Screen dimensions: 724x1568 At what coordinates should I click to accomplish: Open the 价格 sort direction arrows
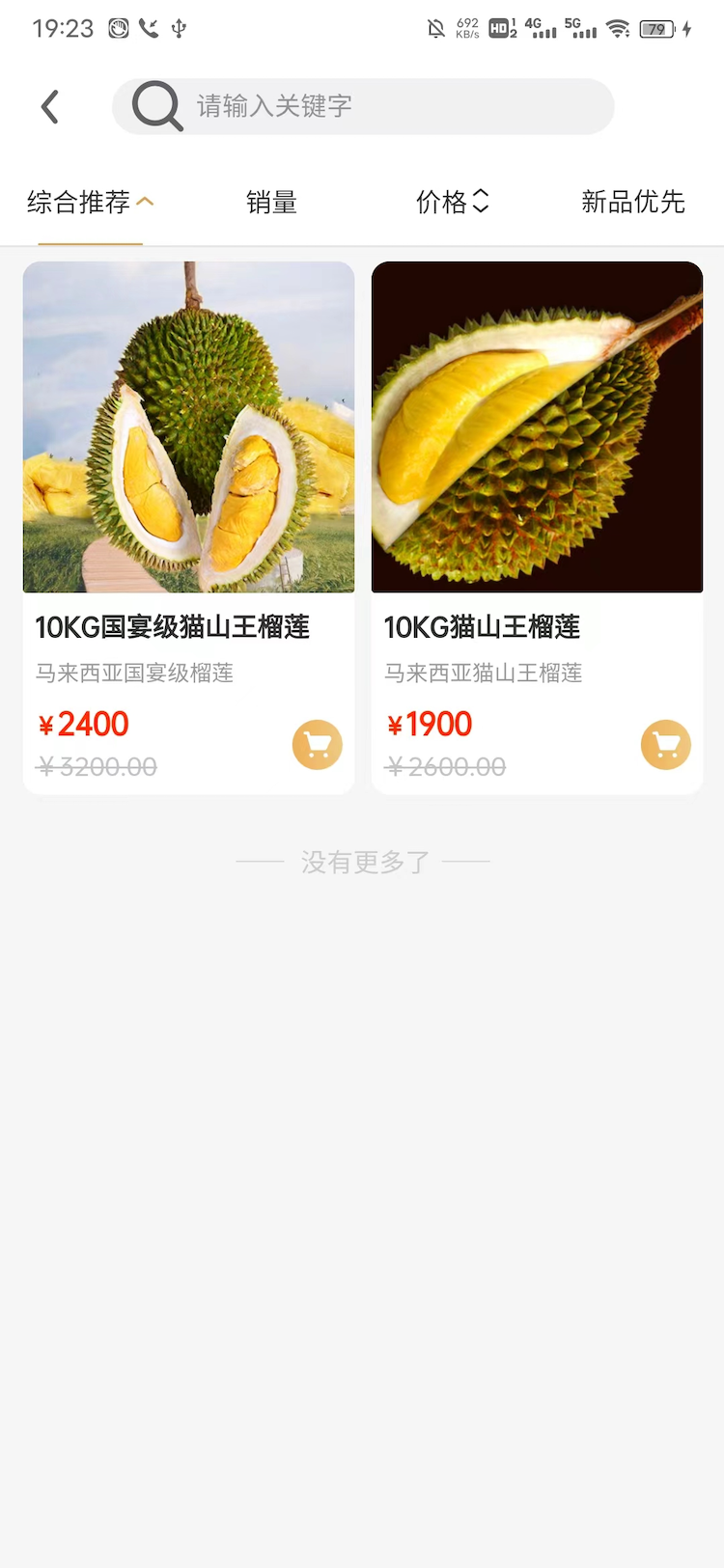[x=483, y=202]
